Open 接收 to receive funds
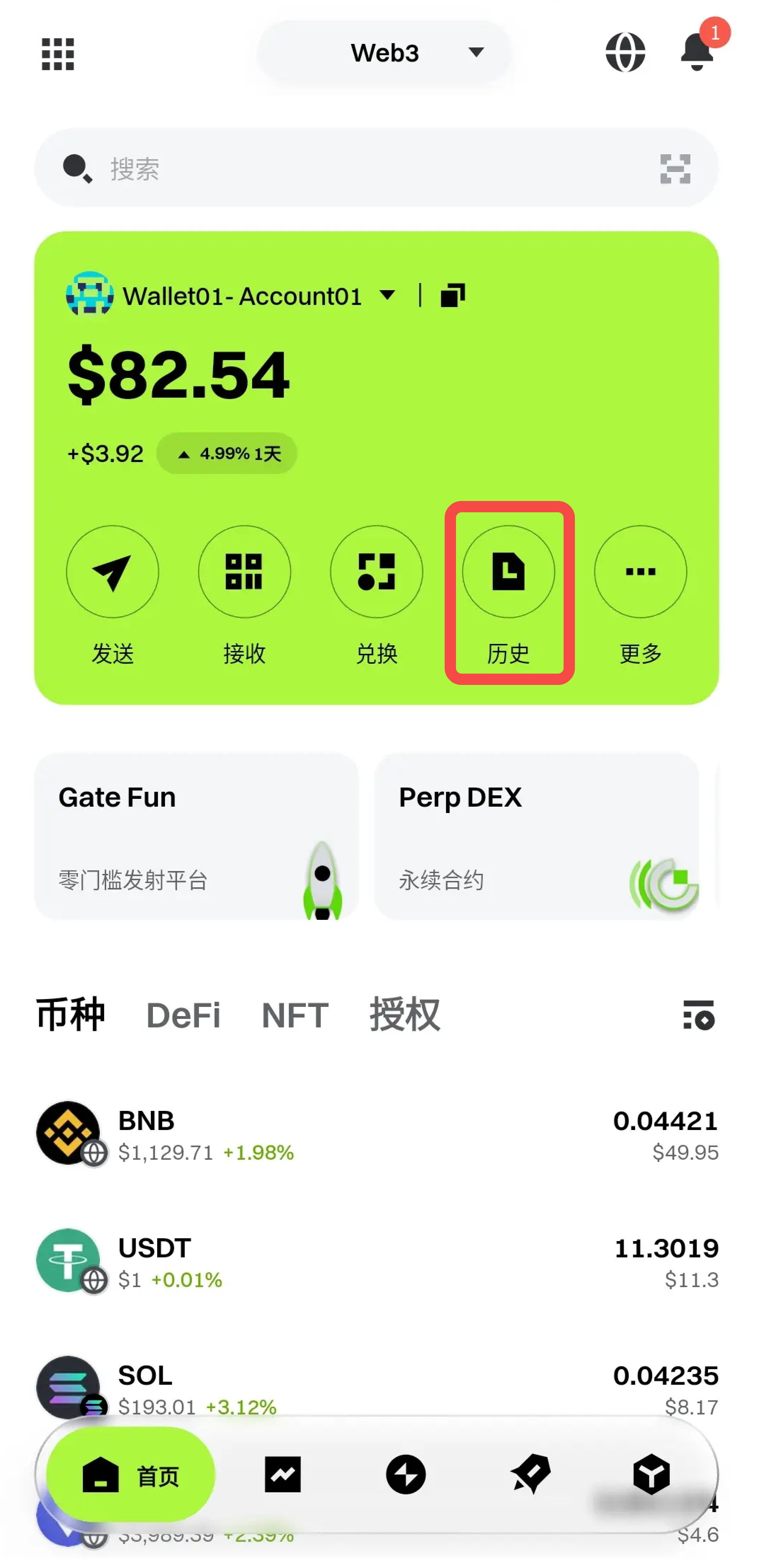 point(244,572)
